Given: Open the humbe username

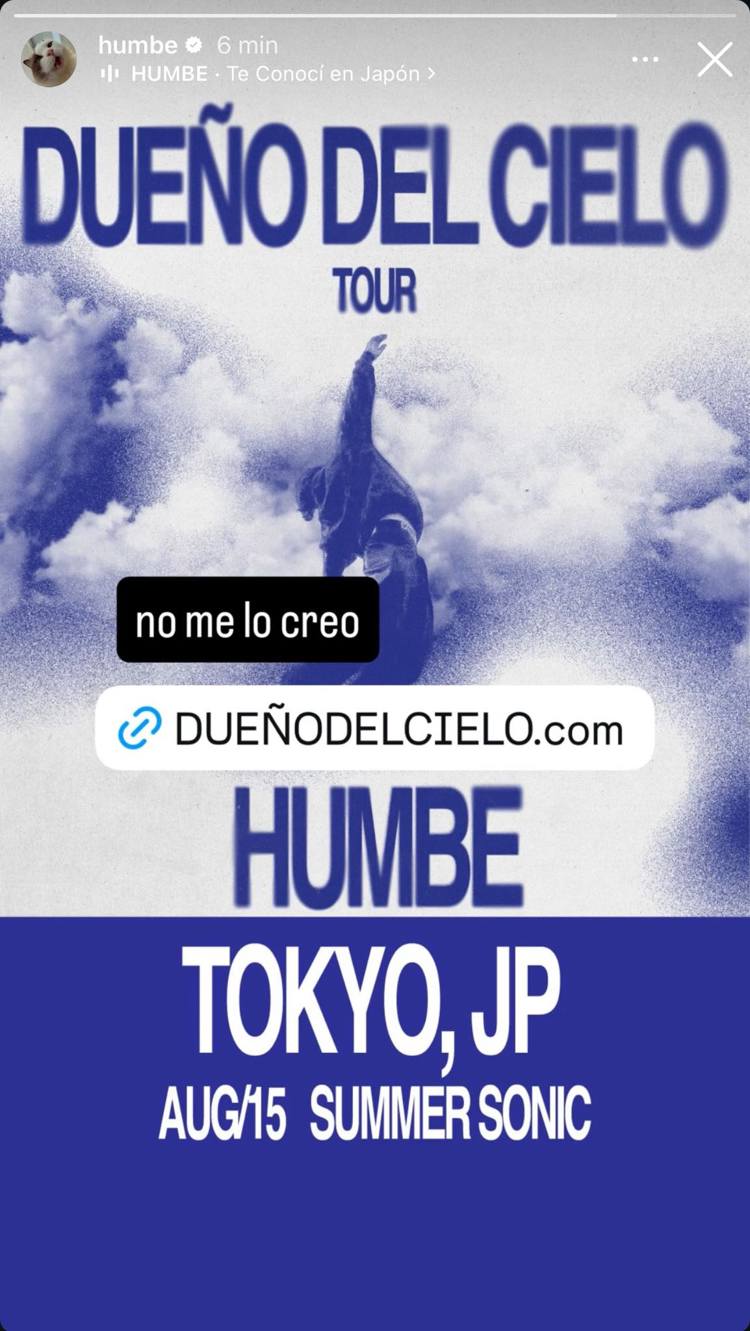Looking at the screenshot, I should [x=138, y=45].
